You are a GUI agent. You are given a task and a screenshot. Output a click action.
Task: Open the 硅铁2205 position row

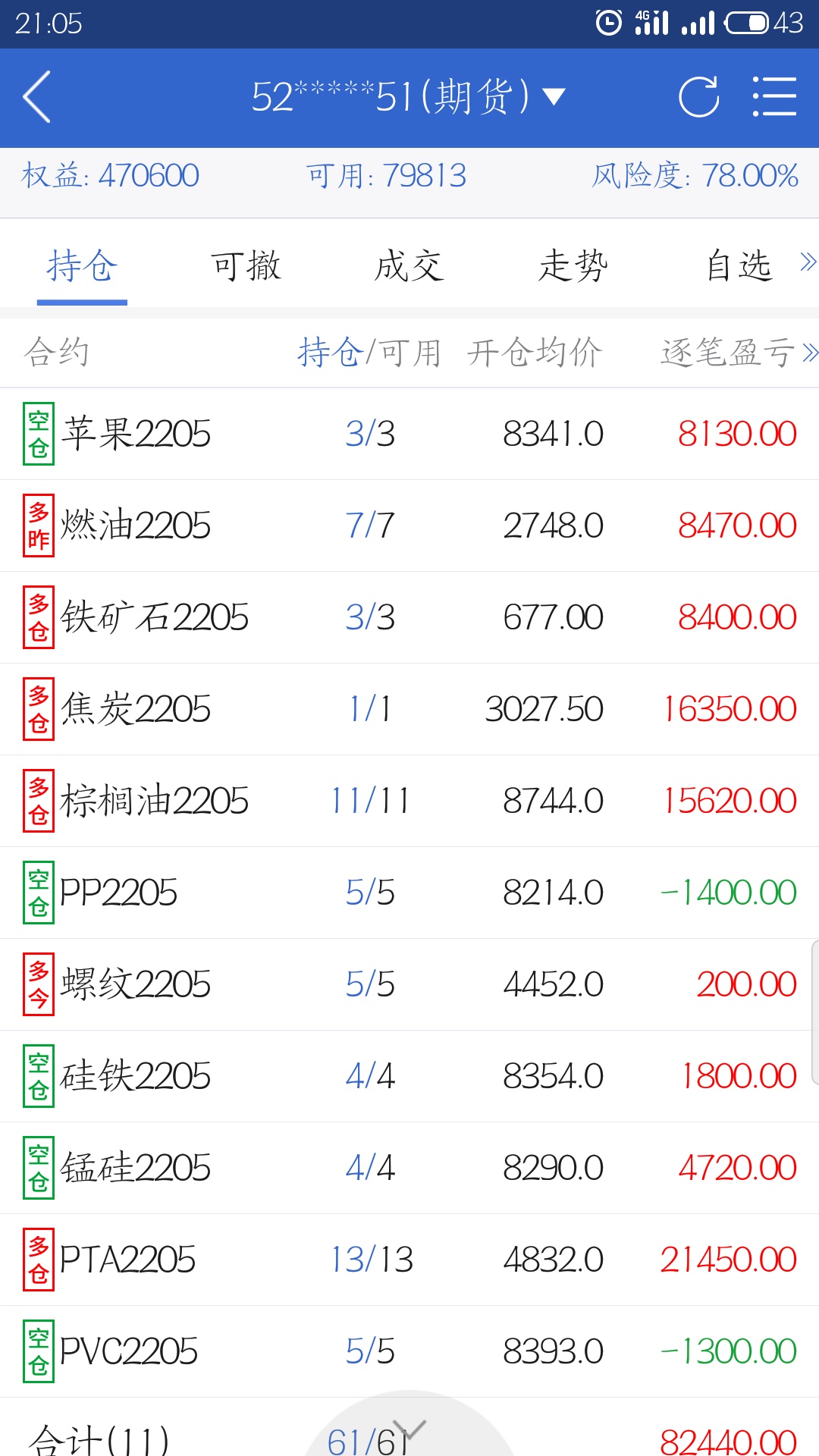[x=409, y=1076]
